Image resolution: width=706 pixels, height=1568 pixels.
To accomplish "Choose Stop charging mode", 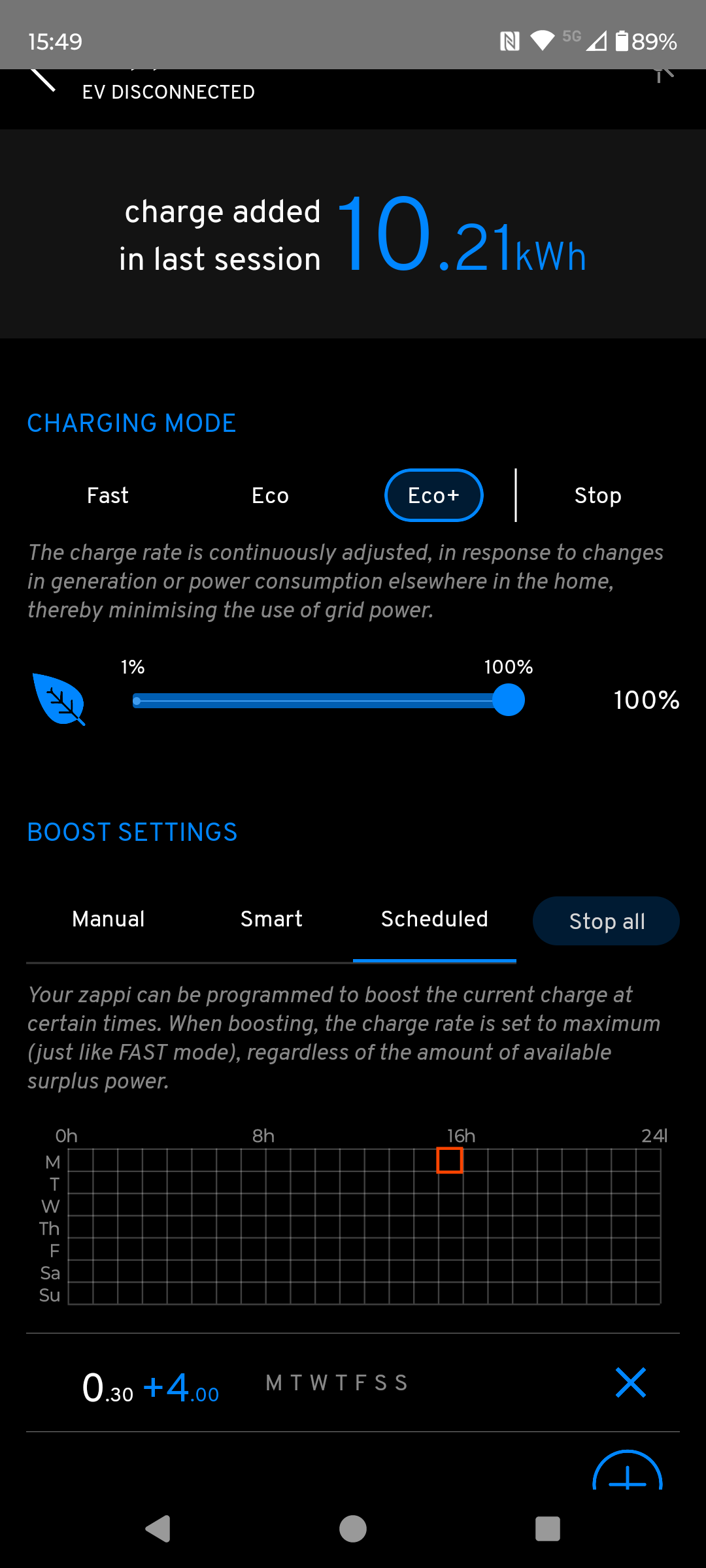I will [x=597, y=495].
